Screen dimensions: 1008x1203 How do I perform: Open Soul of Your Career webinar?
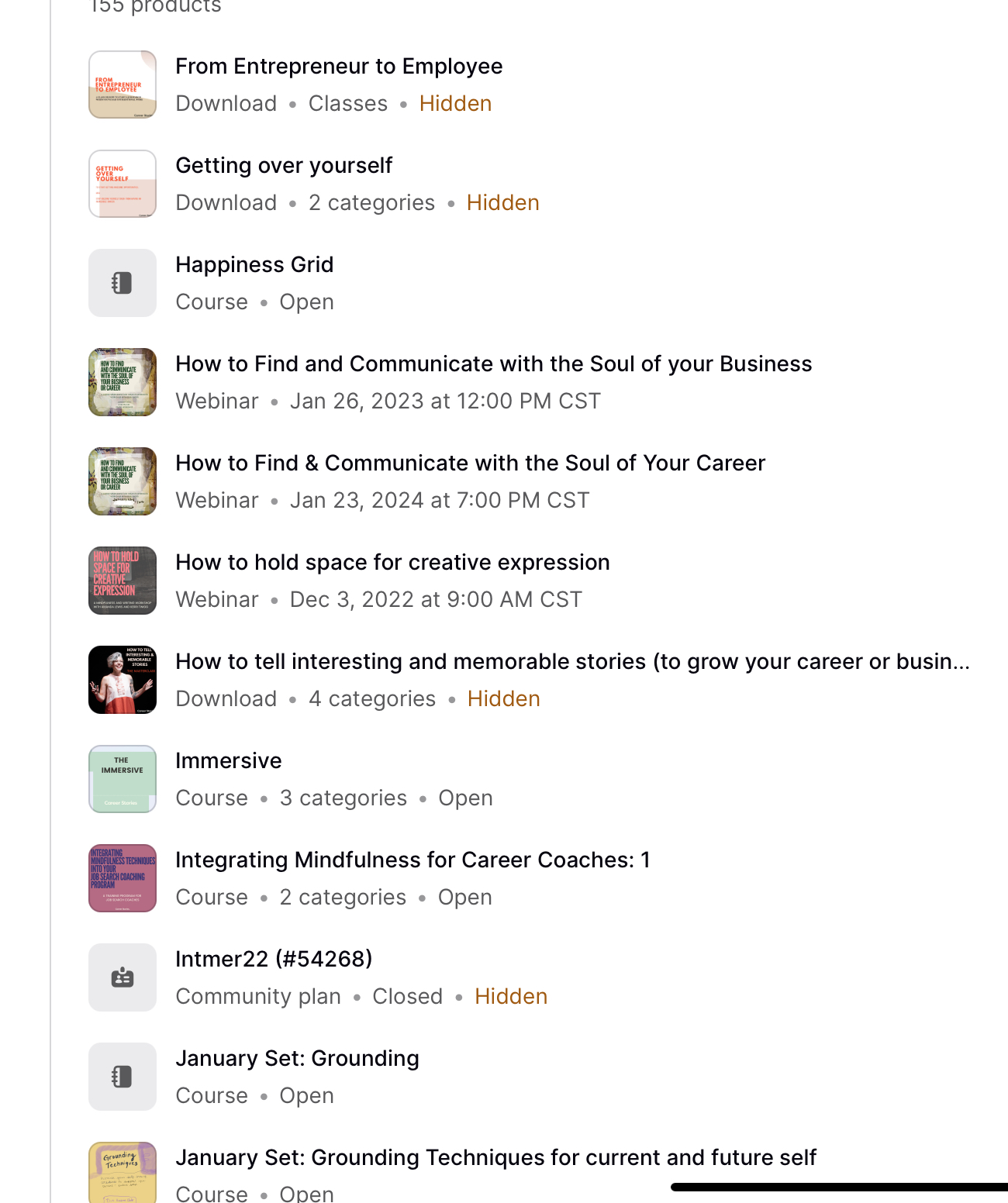(470, 464)
